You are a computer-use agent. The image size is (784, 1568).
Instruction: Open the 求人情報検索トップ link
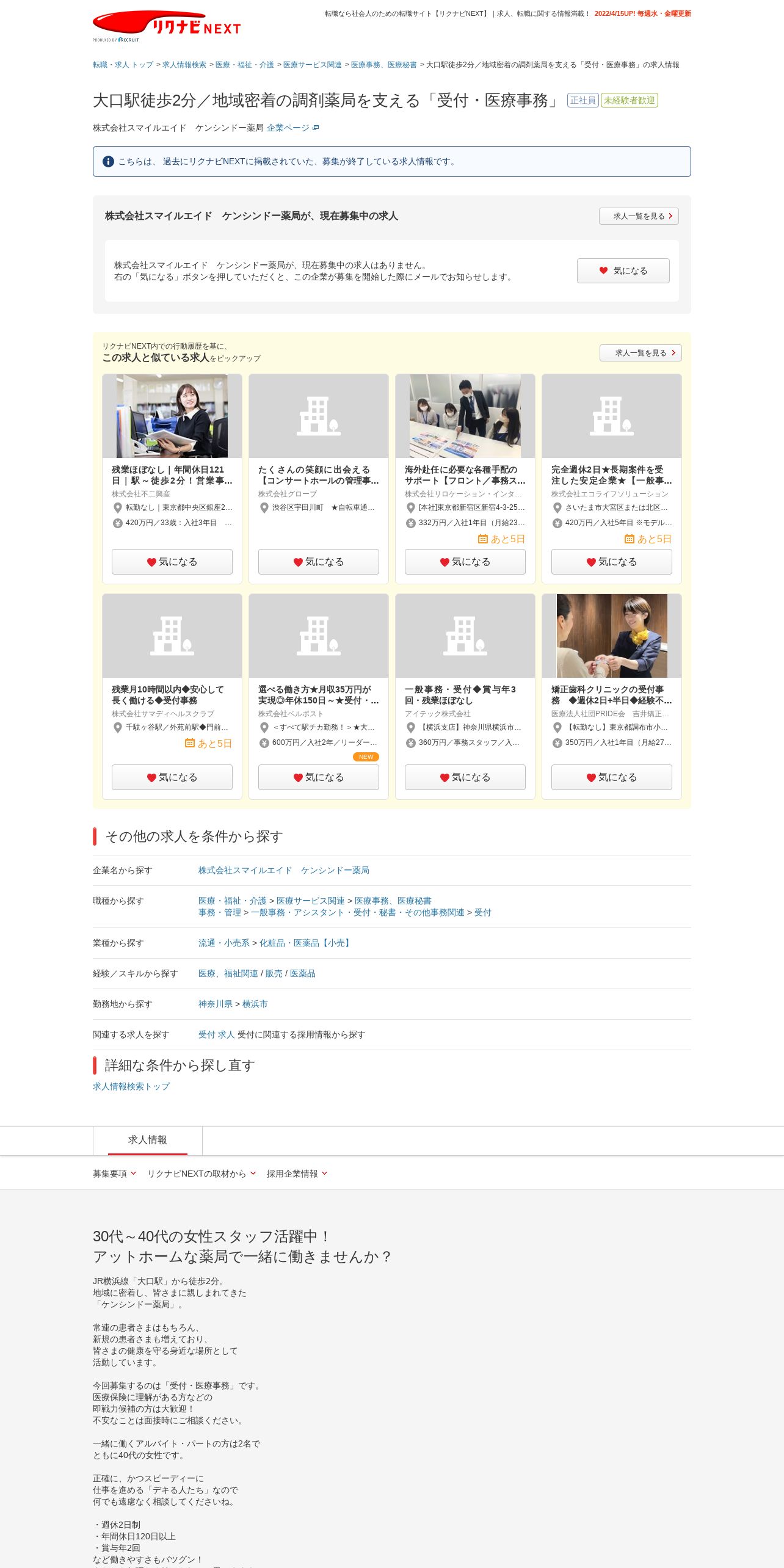tap(131, 1086)
